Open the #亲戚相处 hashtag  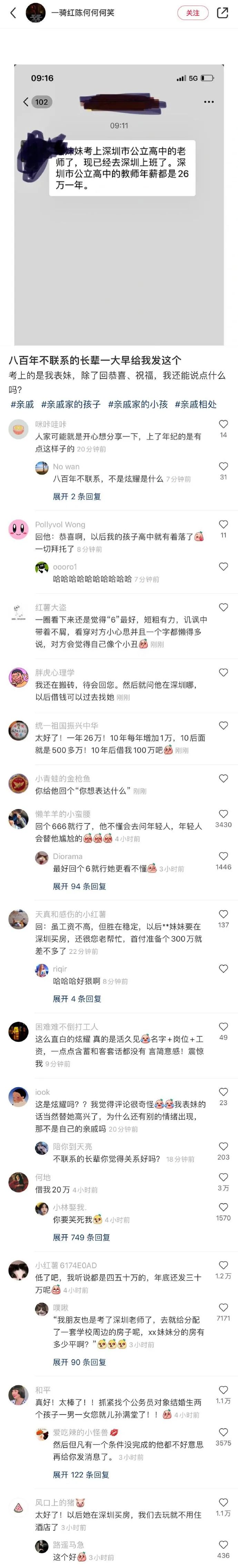tap(195, 404)
